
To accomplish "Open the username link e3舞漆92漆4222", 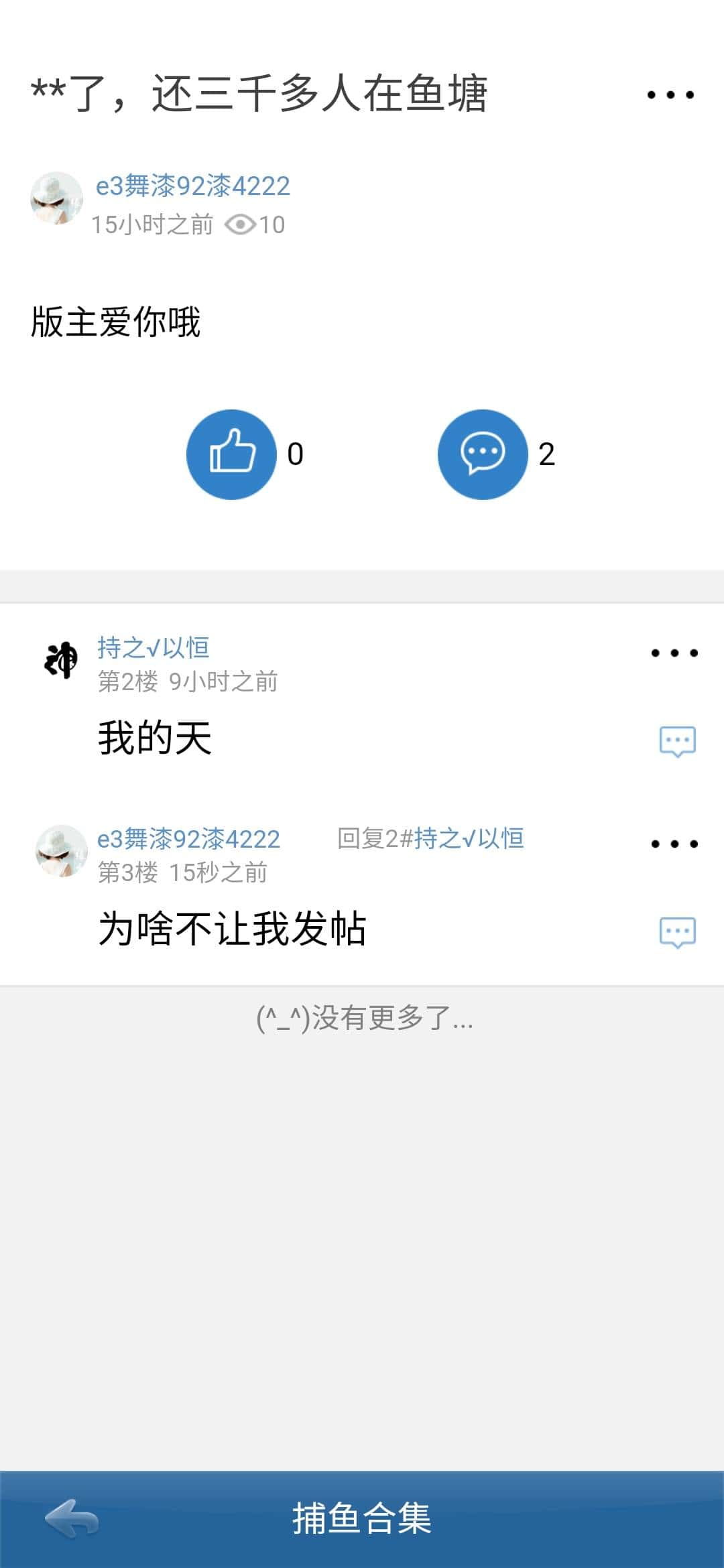I will coord(190,188).
